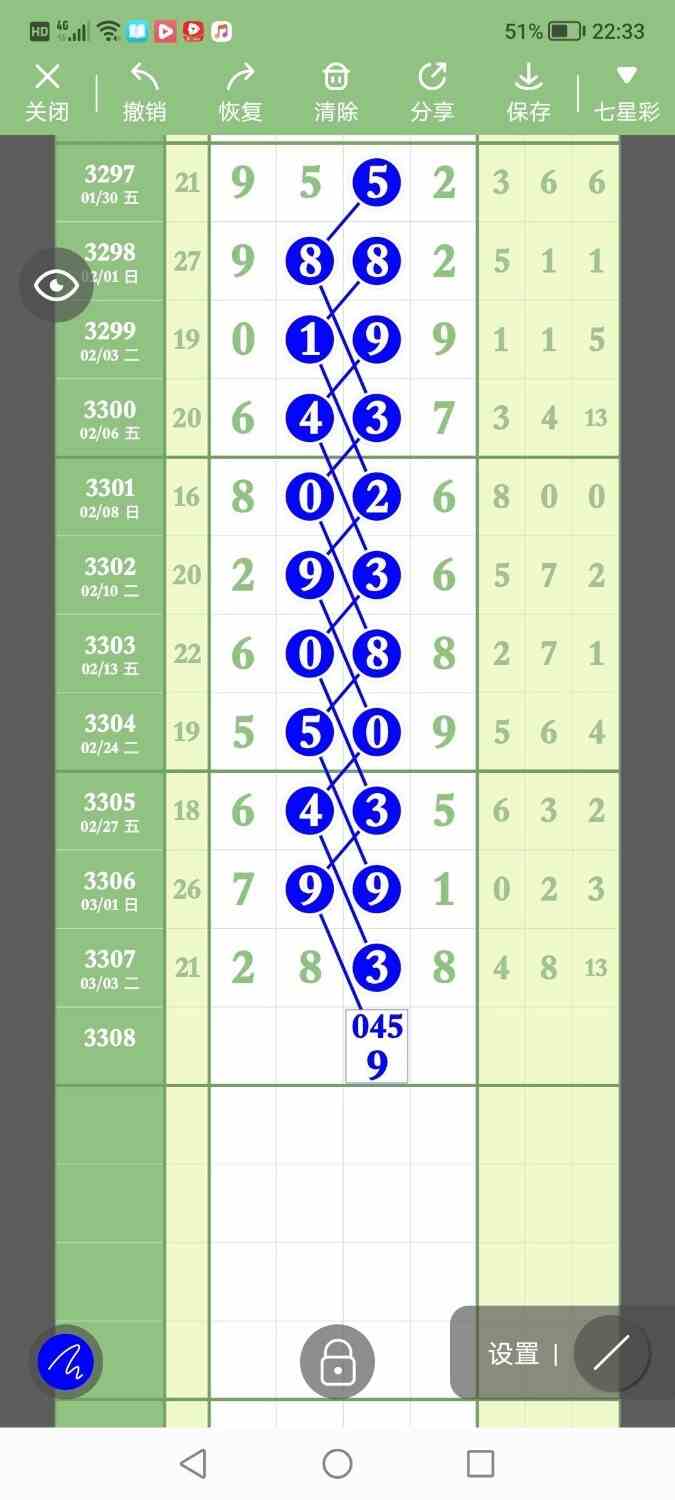Tap the lock icon
Screen dimensions: 675x1500
337,1361
